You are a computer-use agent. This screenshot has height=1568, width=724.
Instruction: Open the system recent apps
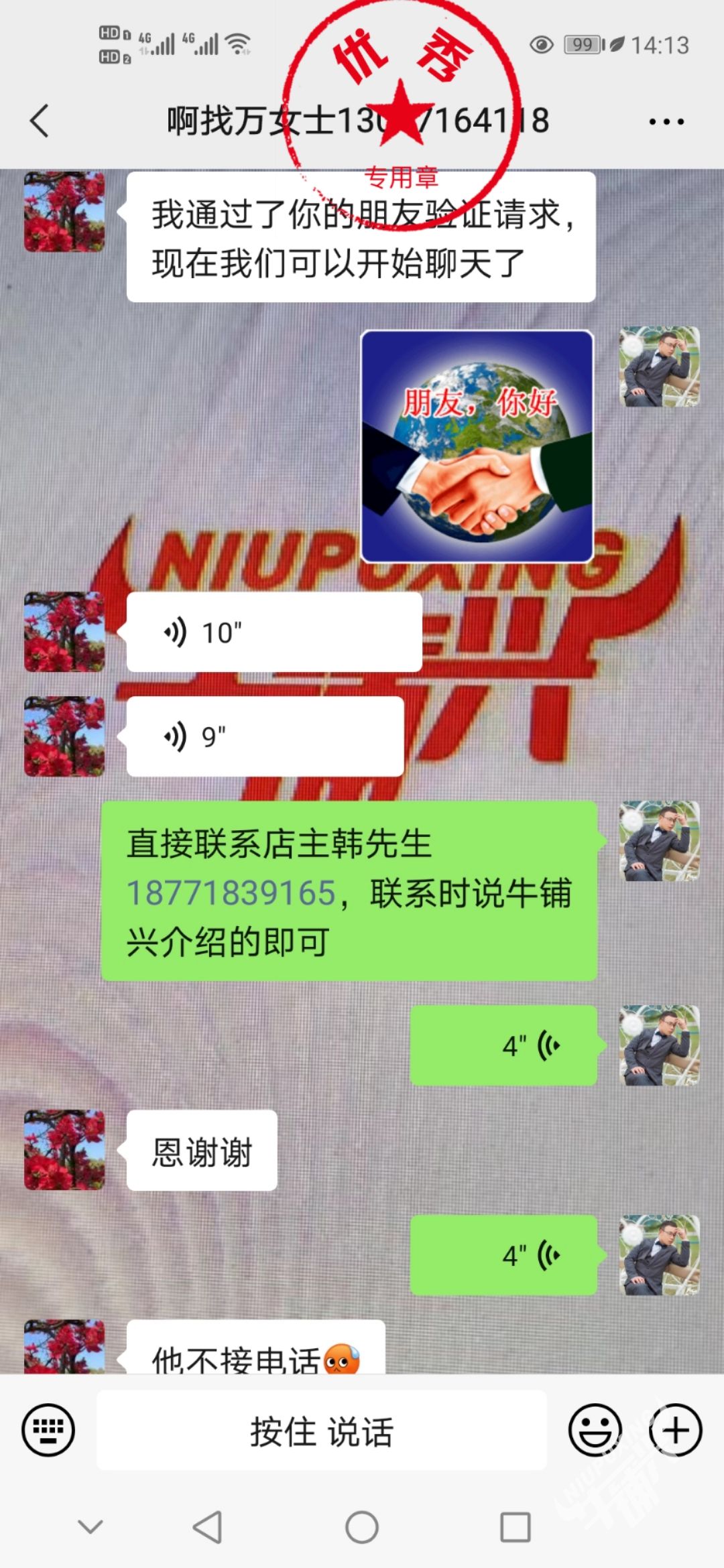[x=516, y=1527]
